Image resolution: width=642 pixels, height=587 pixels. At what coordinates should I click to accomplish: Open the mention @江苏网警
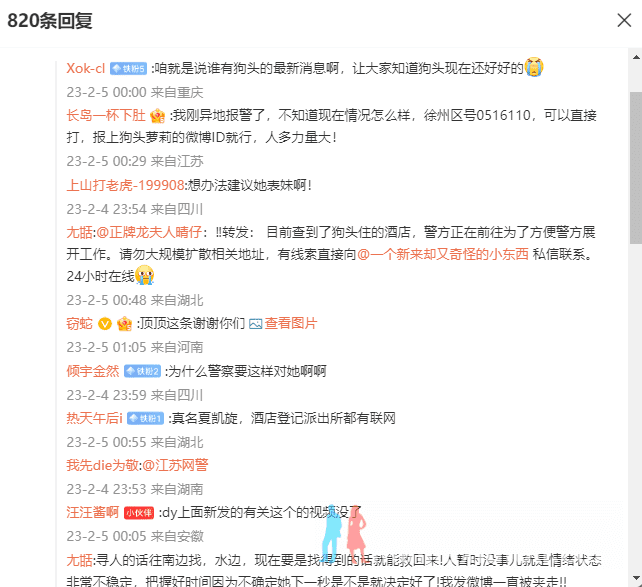[x=175, y=465]
